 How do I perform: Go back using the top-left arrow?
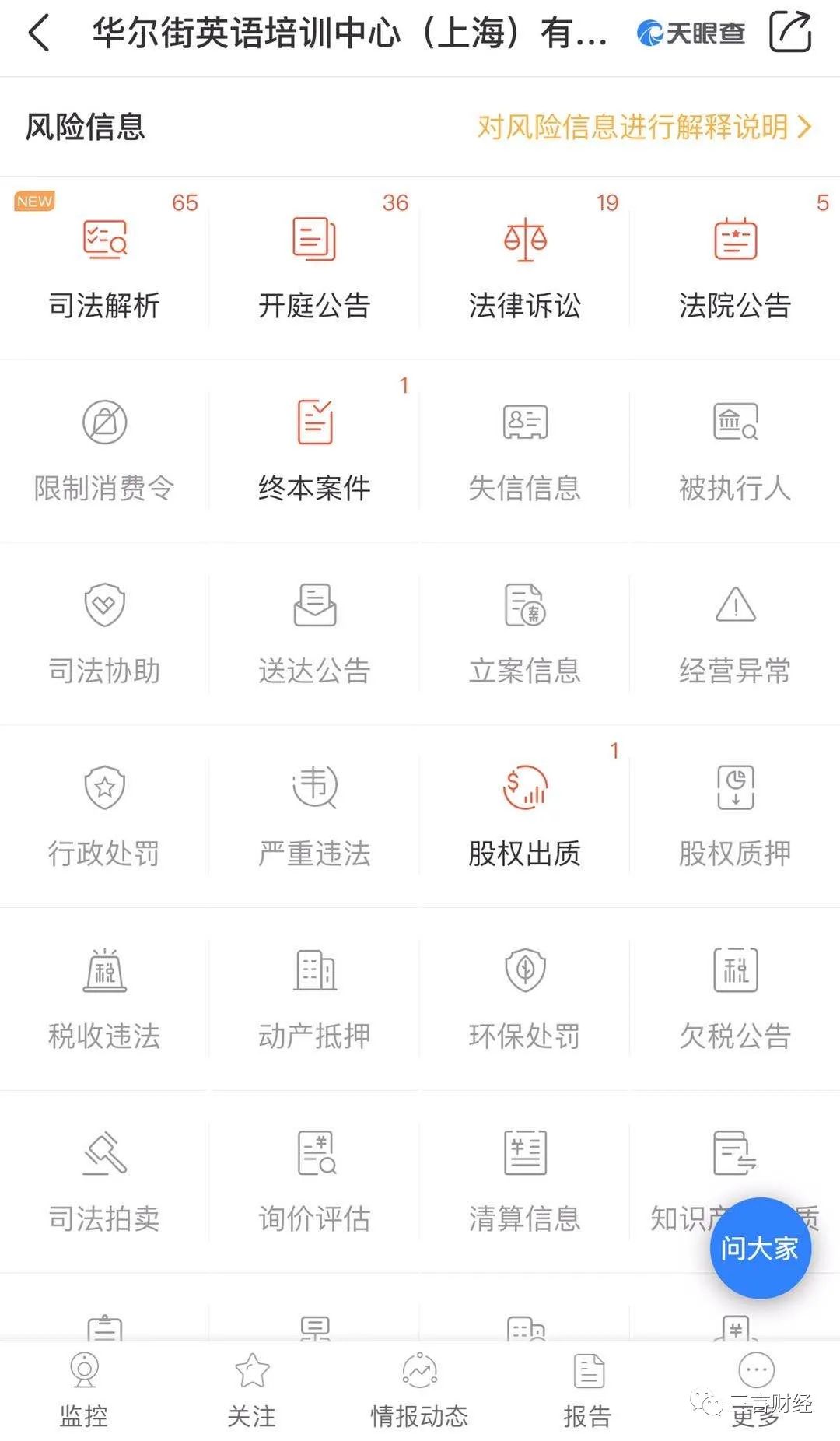(39, 33)
